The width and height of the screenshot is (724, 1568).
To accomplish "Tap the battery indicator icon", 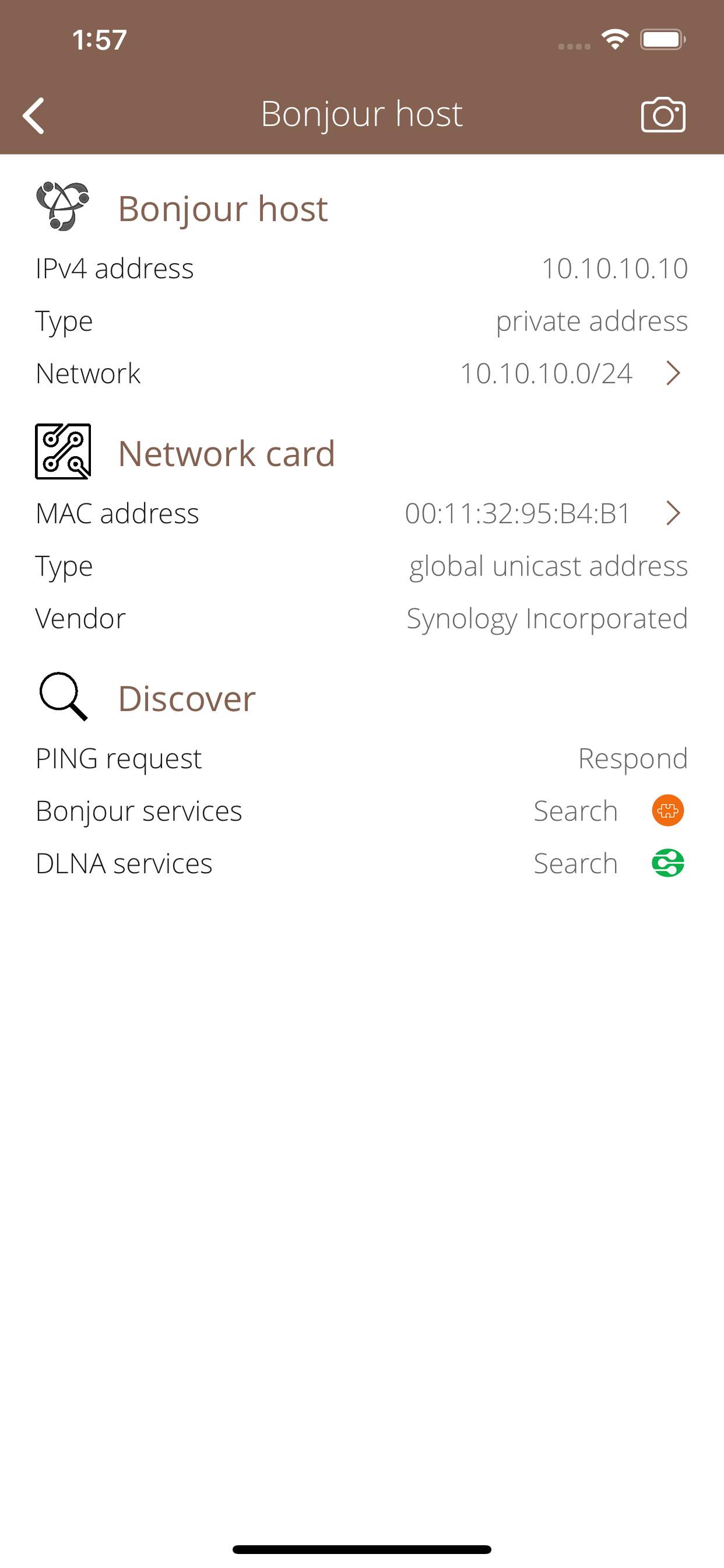I will pyautogui.click(x=663, y=39).
